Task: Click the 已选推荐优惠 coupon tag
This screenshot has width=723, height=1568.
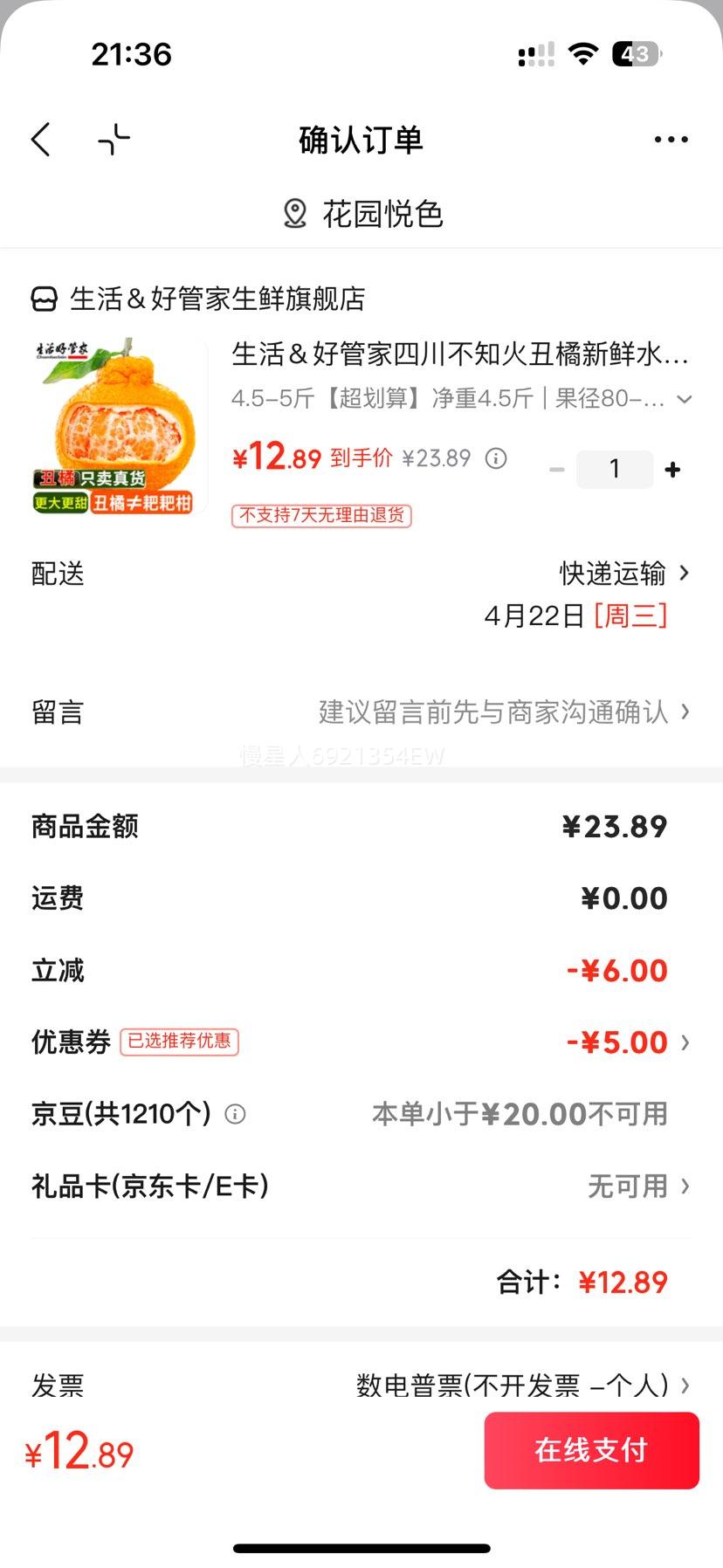Action: point(178,1042)
